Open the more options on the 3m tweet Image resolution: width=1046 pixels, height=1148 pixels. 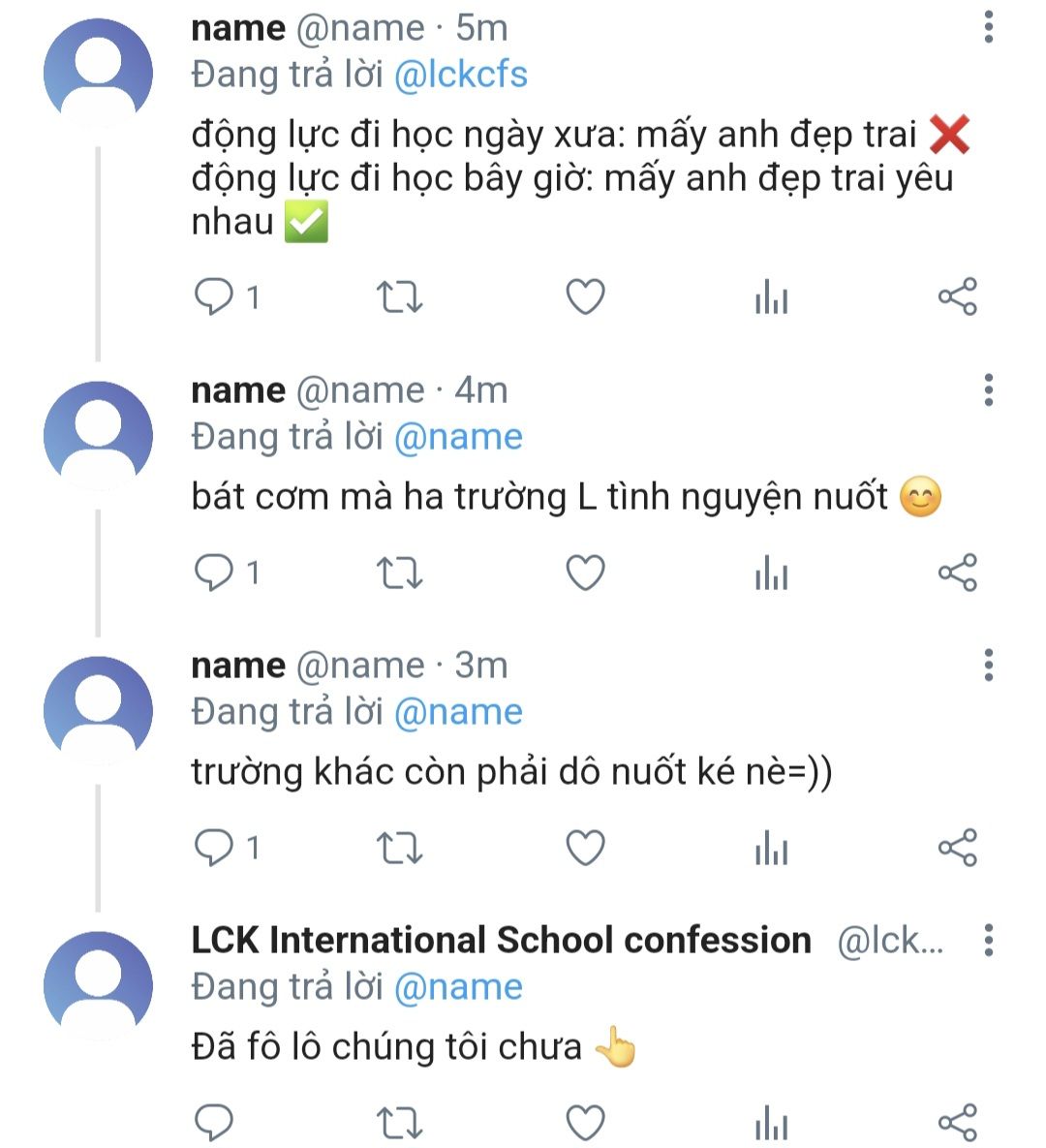click(x=988, y=665)
